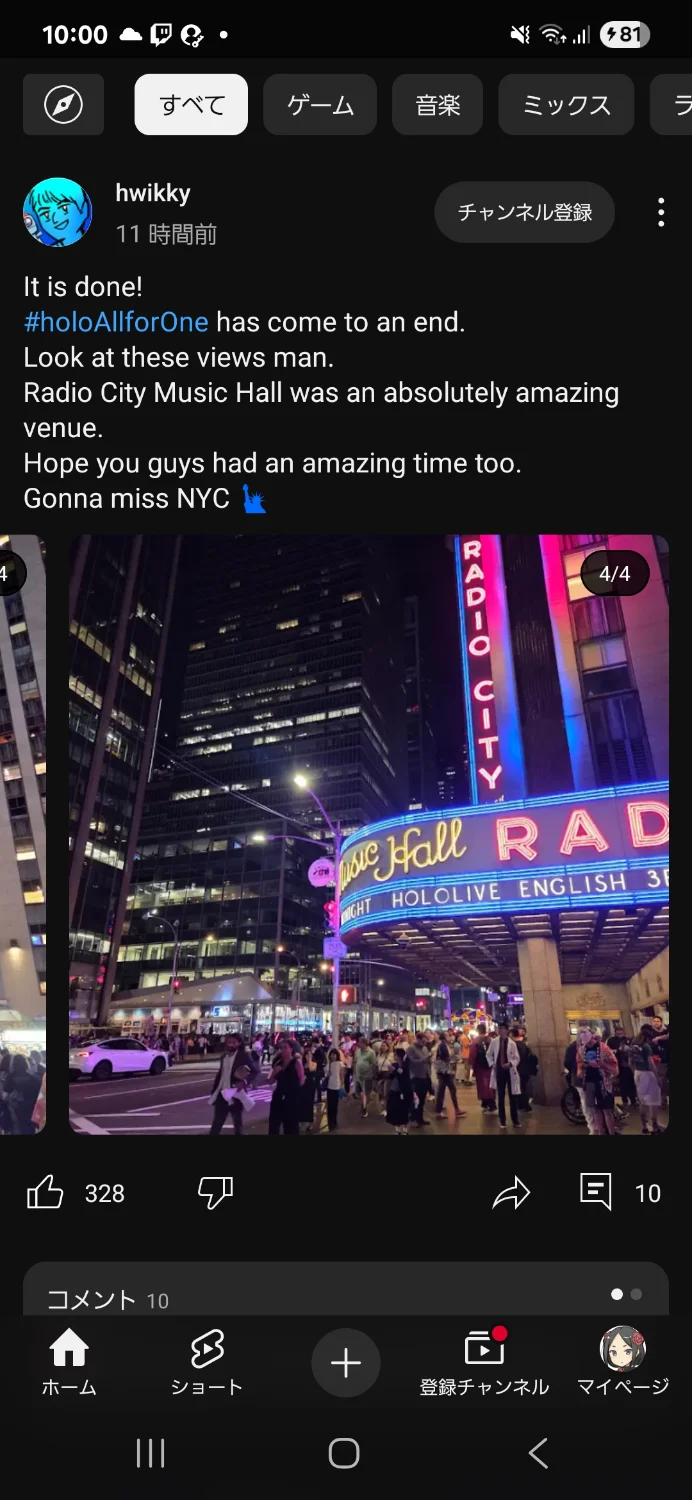Switch to the ショート tab
This screenshot has height=1500, width=692.
tap(207, 1362)
